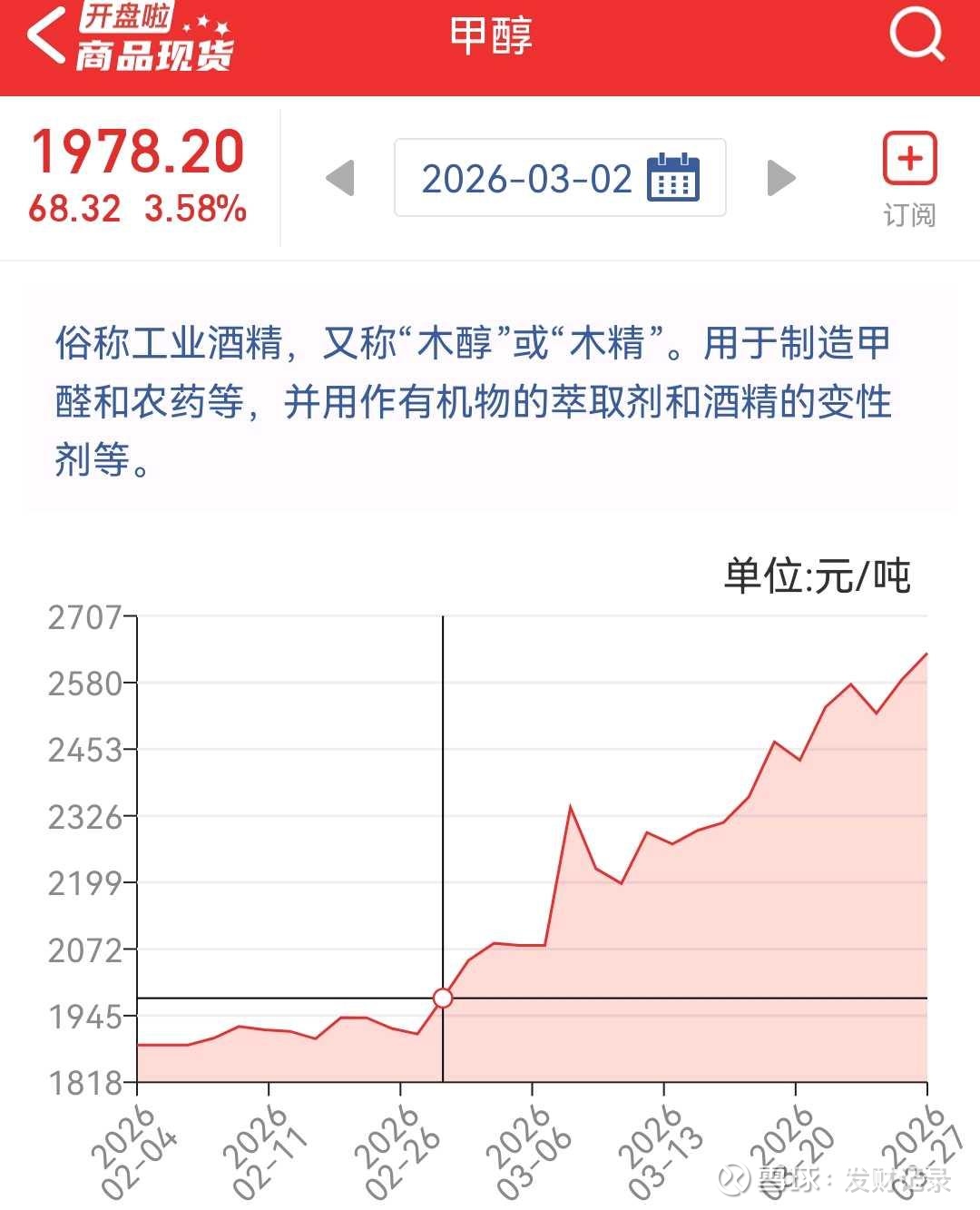Go back using the top-left arrow
The height and width of the screenshot is (1210, 980).
click(45, 36)
